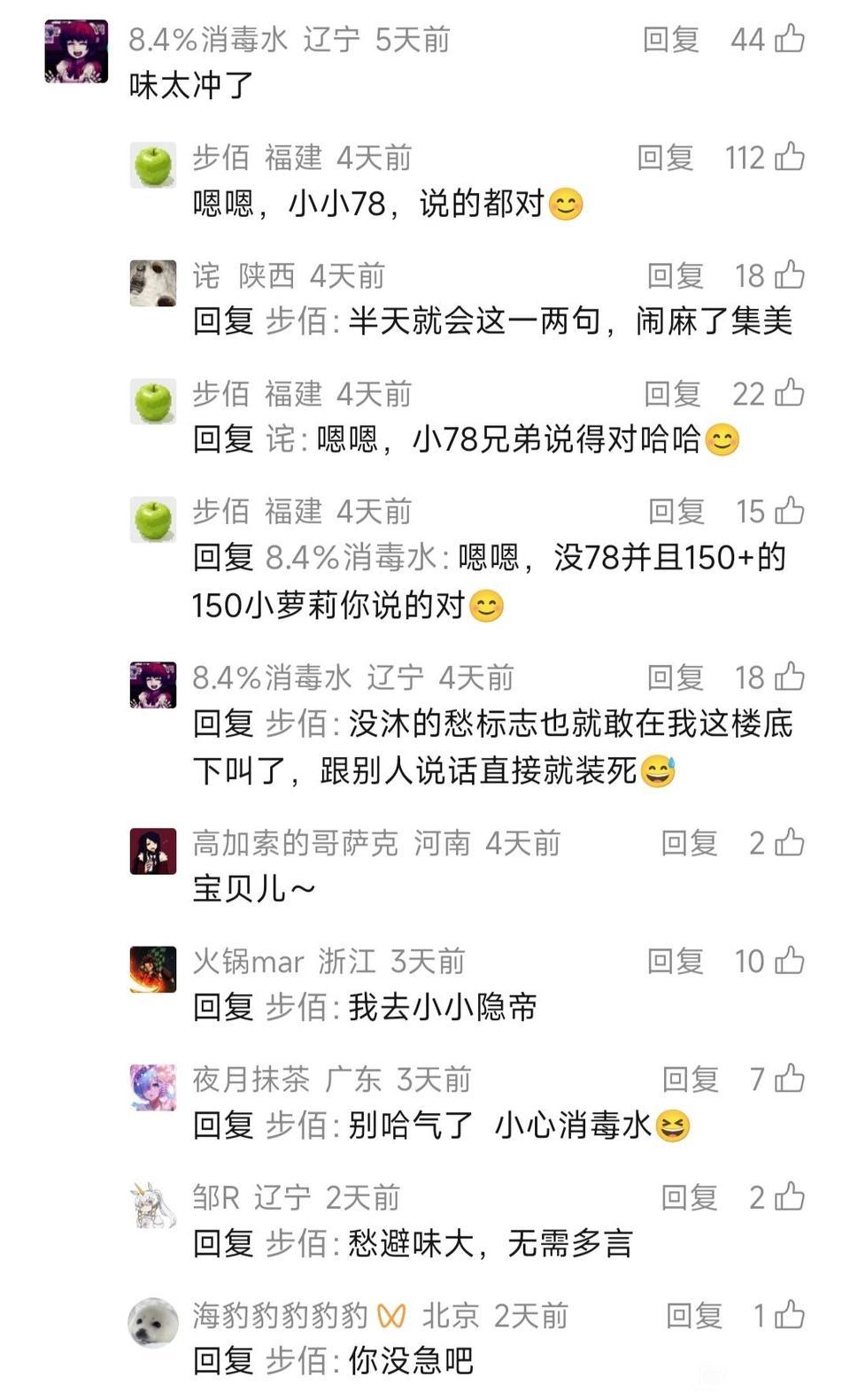The height and width of the screenshot is (1400, 850).
Task: Open 诧's profile avatar
Action: (153, 283)
